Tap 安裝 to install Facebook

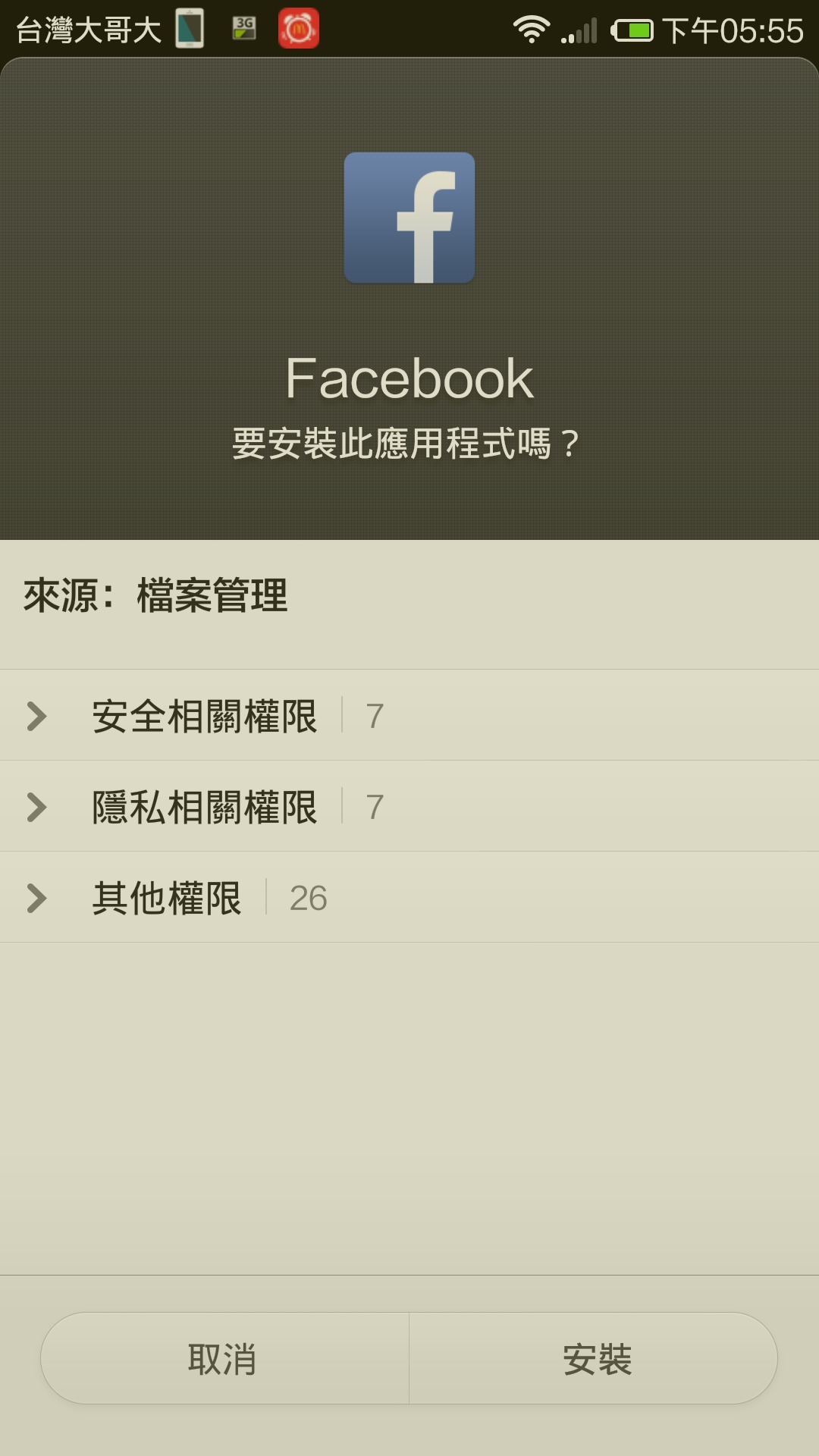pyautogui.click(x=594, y=1358)
